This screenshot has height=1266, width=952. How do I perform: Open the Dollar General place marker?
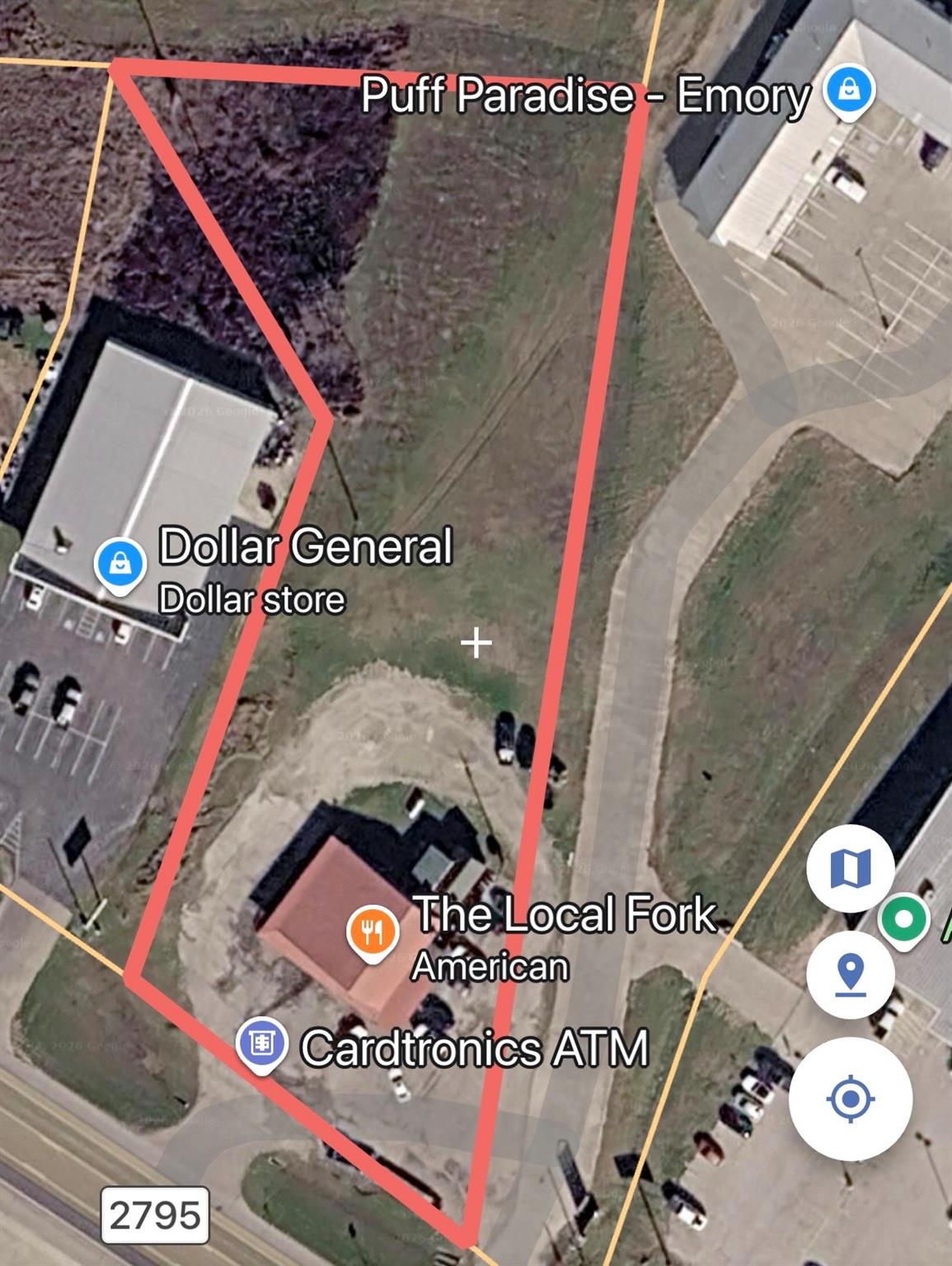120,564
